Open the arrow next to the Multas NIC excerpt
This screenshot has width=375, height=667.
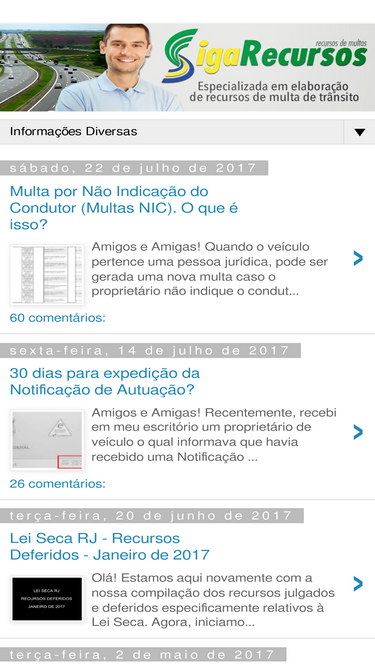(x=358, y=258)
